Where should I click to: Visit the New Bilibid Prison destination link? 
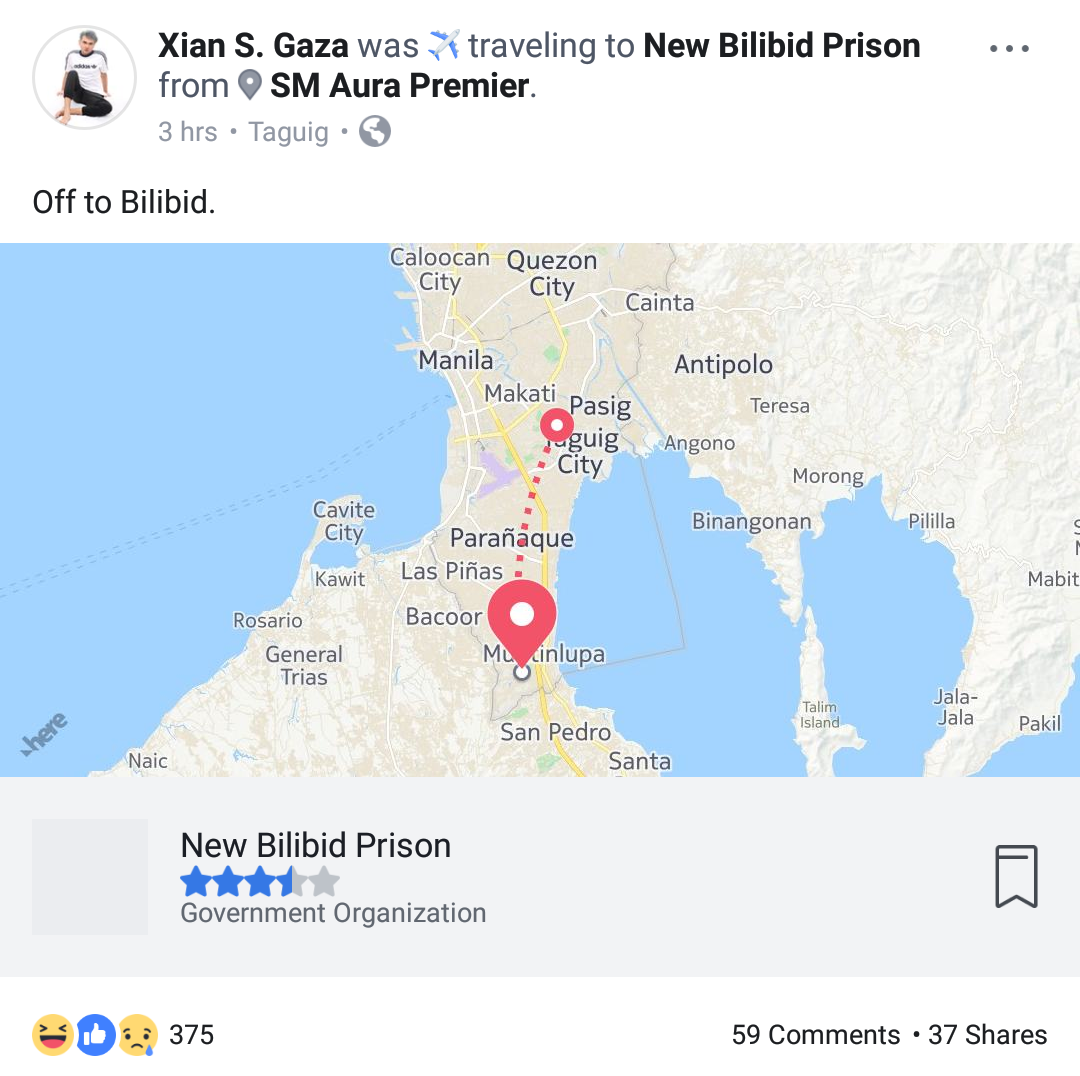point(781,46)
